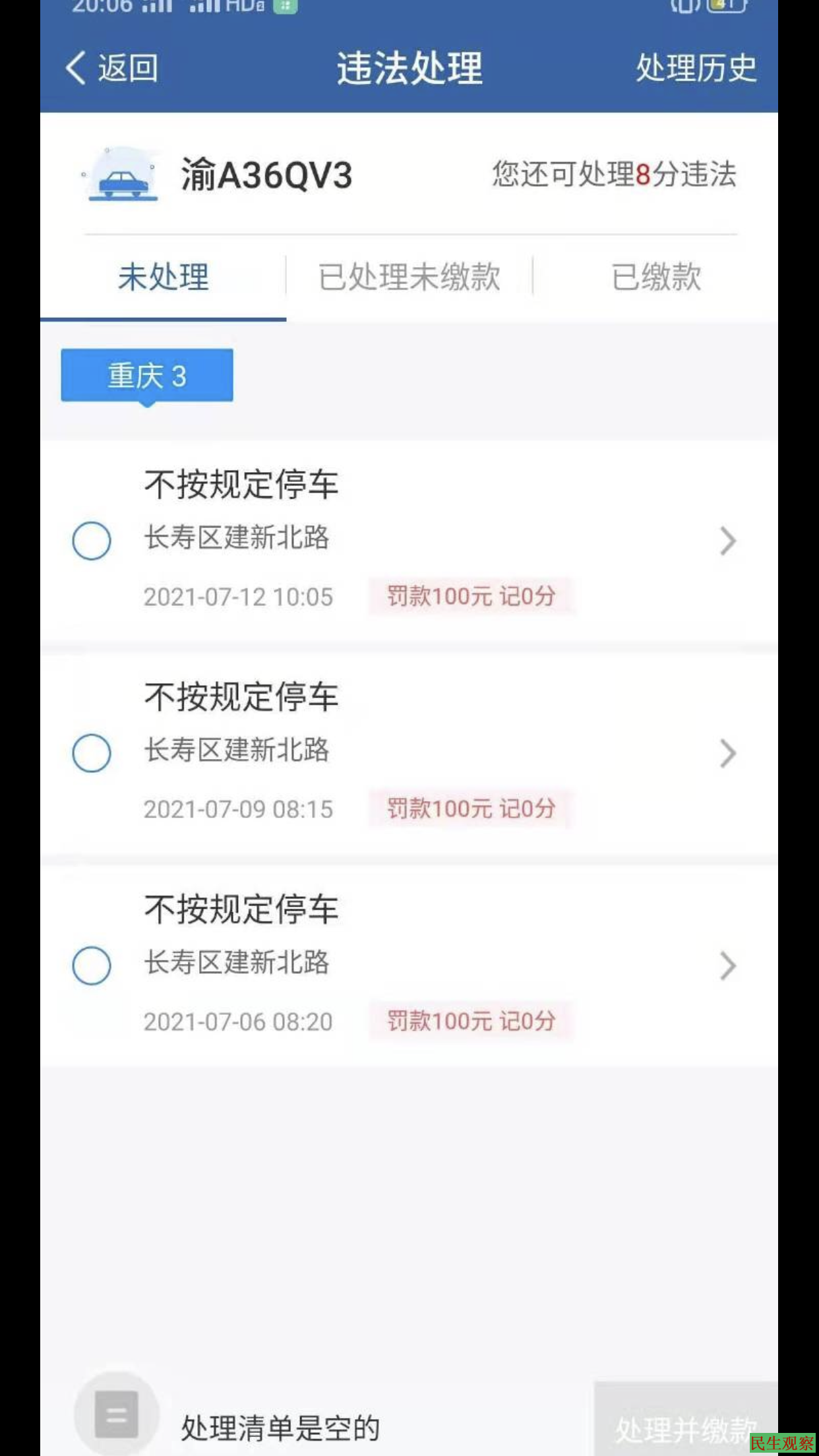
Task: Open 处理历史 in the top bar
Action: pos(695,68)
